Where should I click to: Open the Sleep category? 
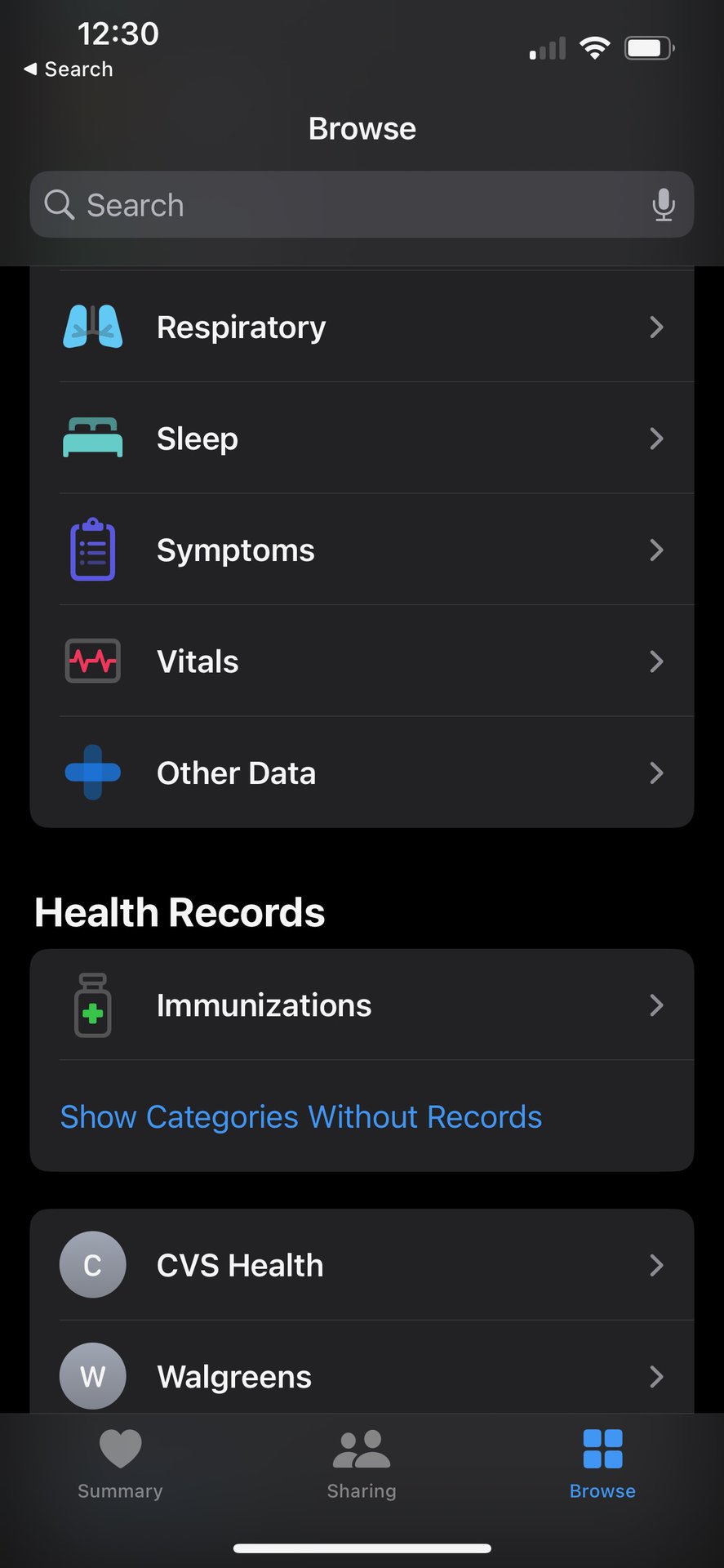(362, 439)
